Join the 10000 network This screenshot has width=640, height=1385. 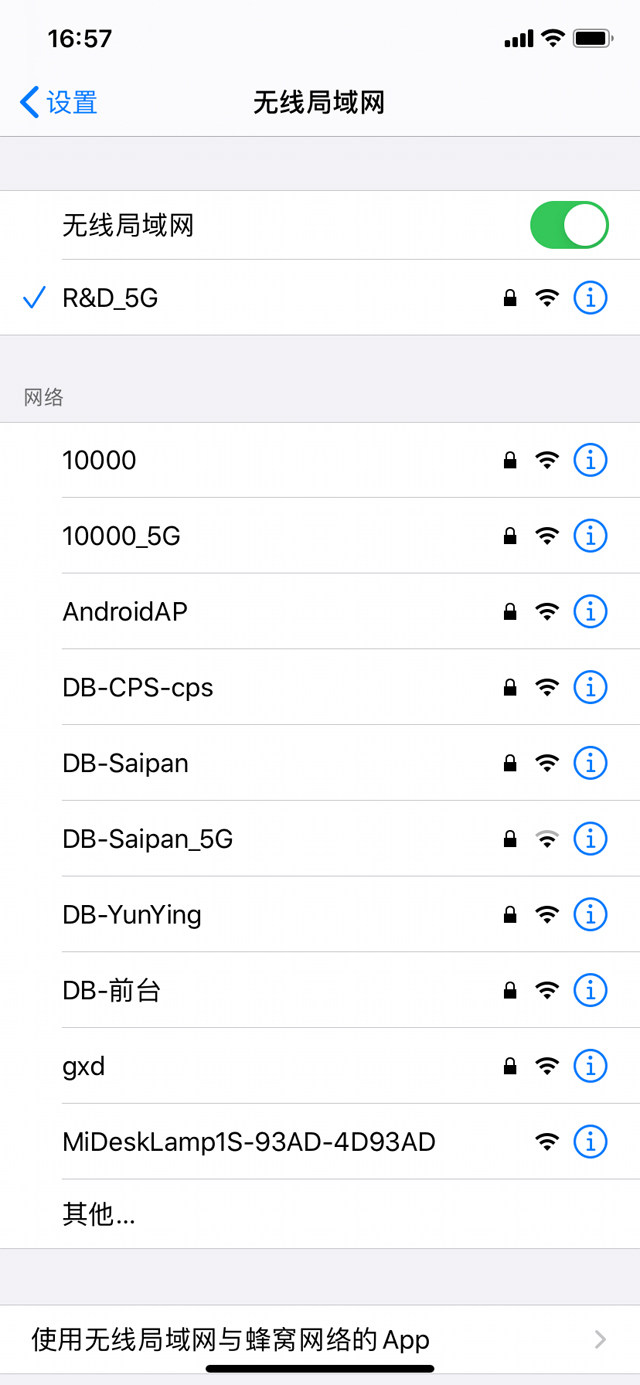(99, 460)
